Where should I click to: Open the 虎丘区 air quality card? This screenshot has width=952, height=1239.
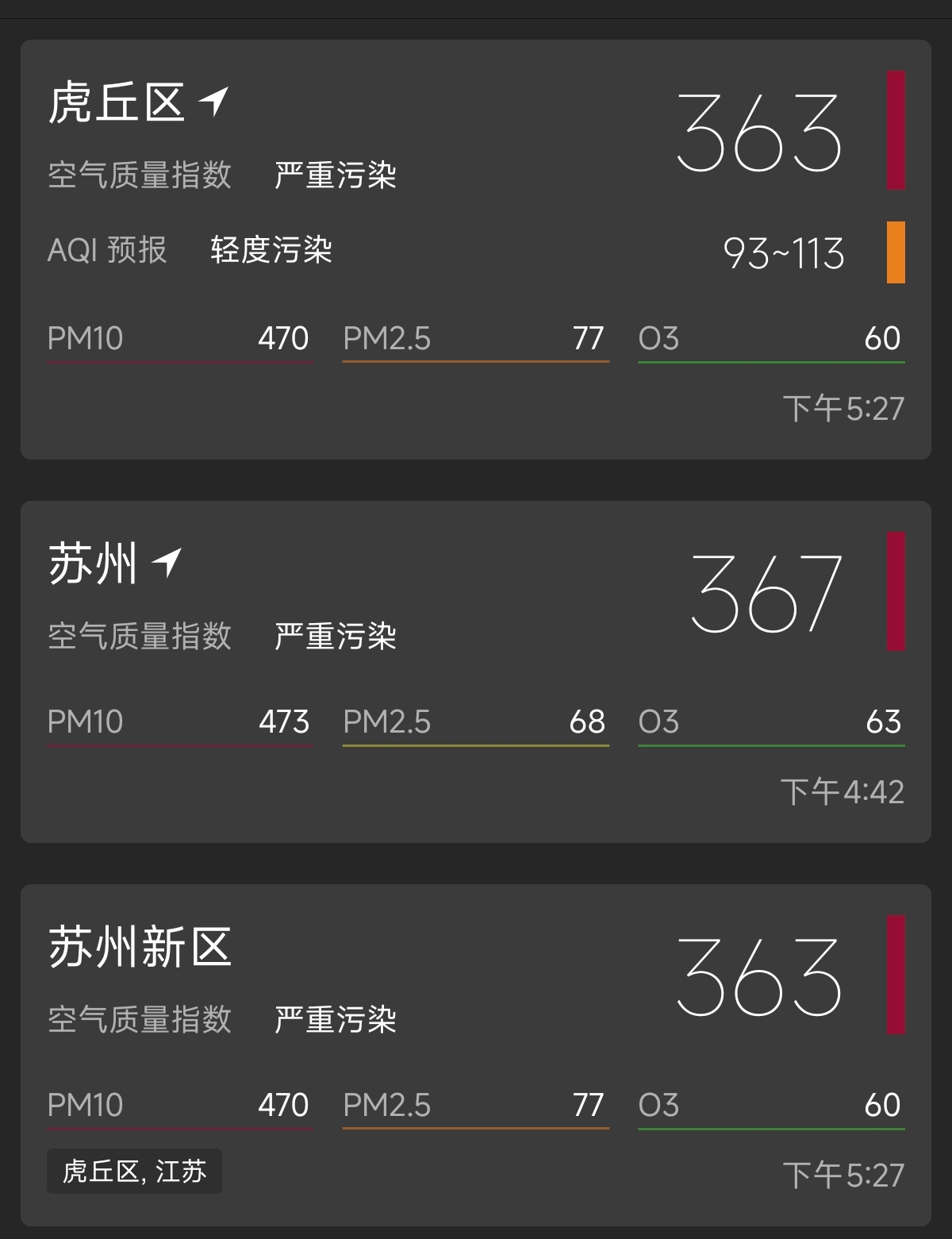(x=476, y=249)
